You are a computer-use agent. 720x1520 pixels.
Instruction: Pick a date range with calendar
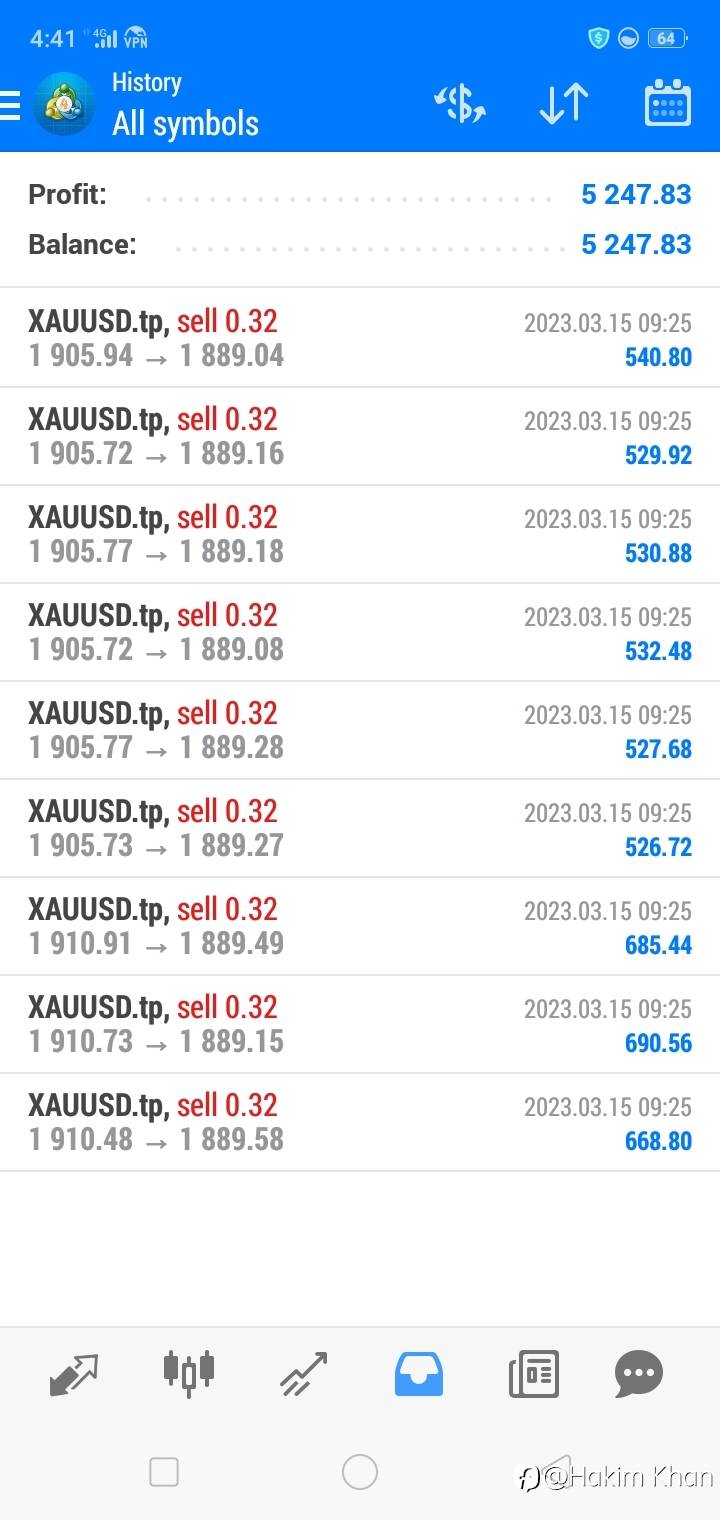pyautogui.click(x=667, y=104)
